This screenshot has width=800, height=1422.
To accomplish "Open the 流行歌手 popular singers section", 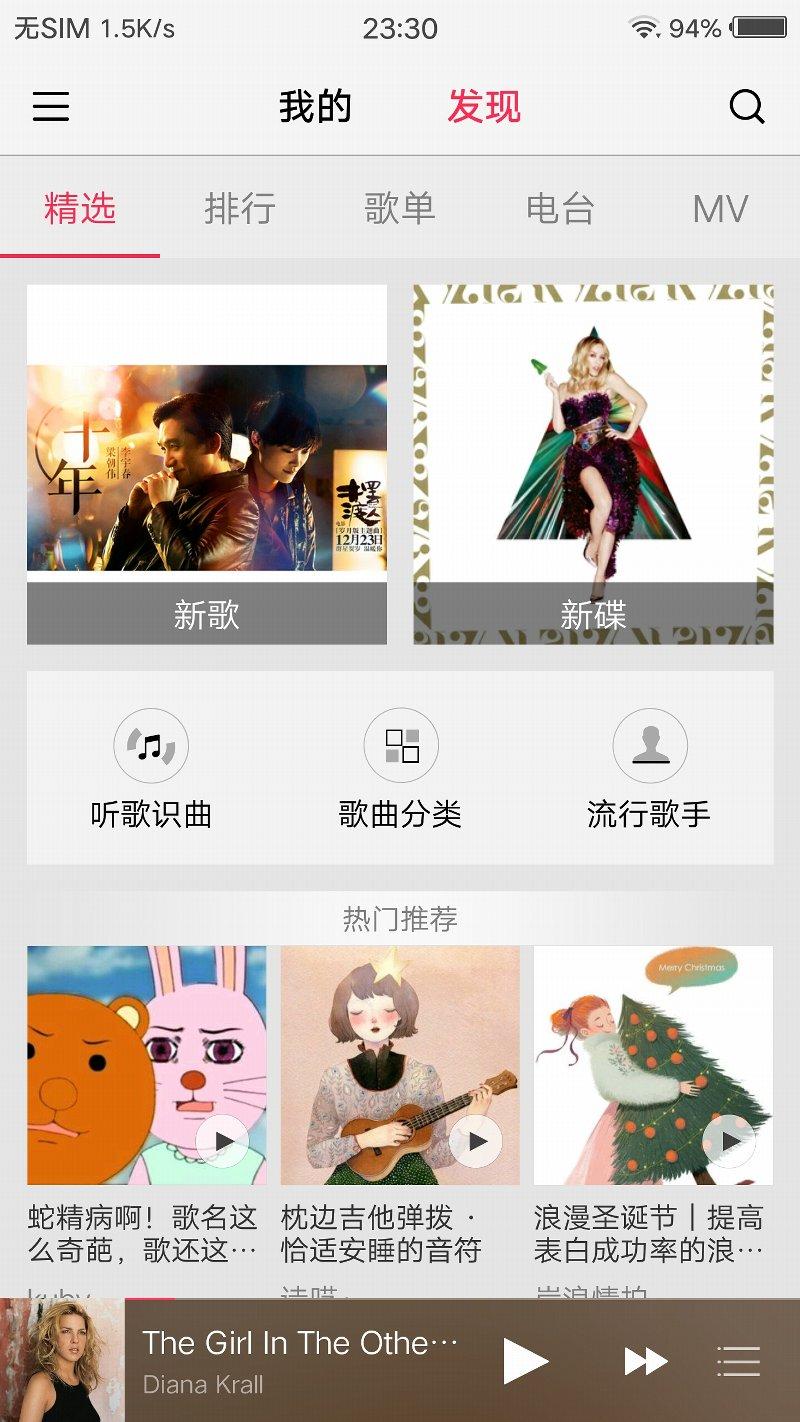I will (x=650, y=772).
